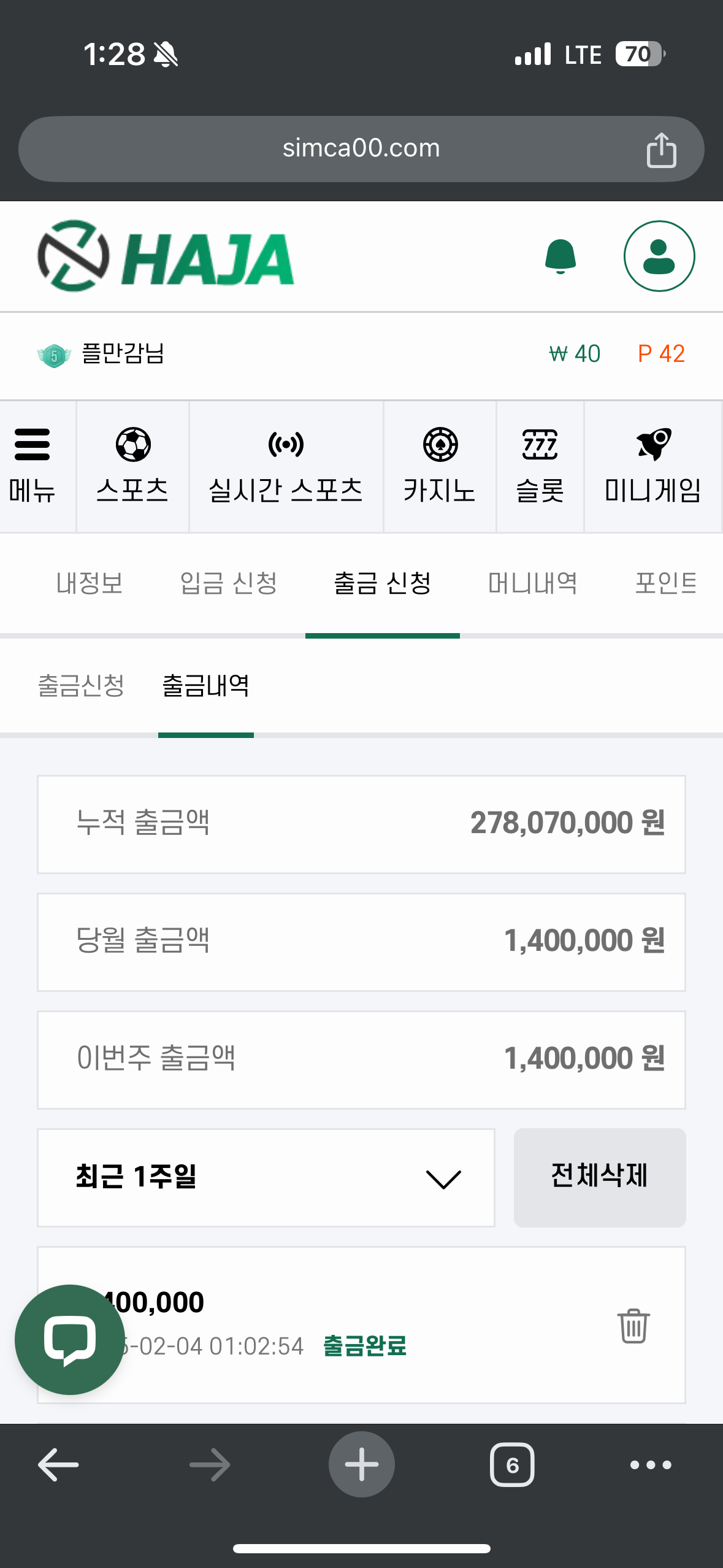Open the browser's three-dot menu
The height and width of the screenshot is (1568, 723).
651,1465
